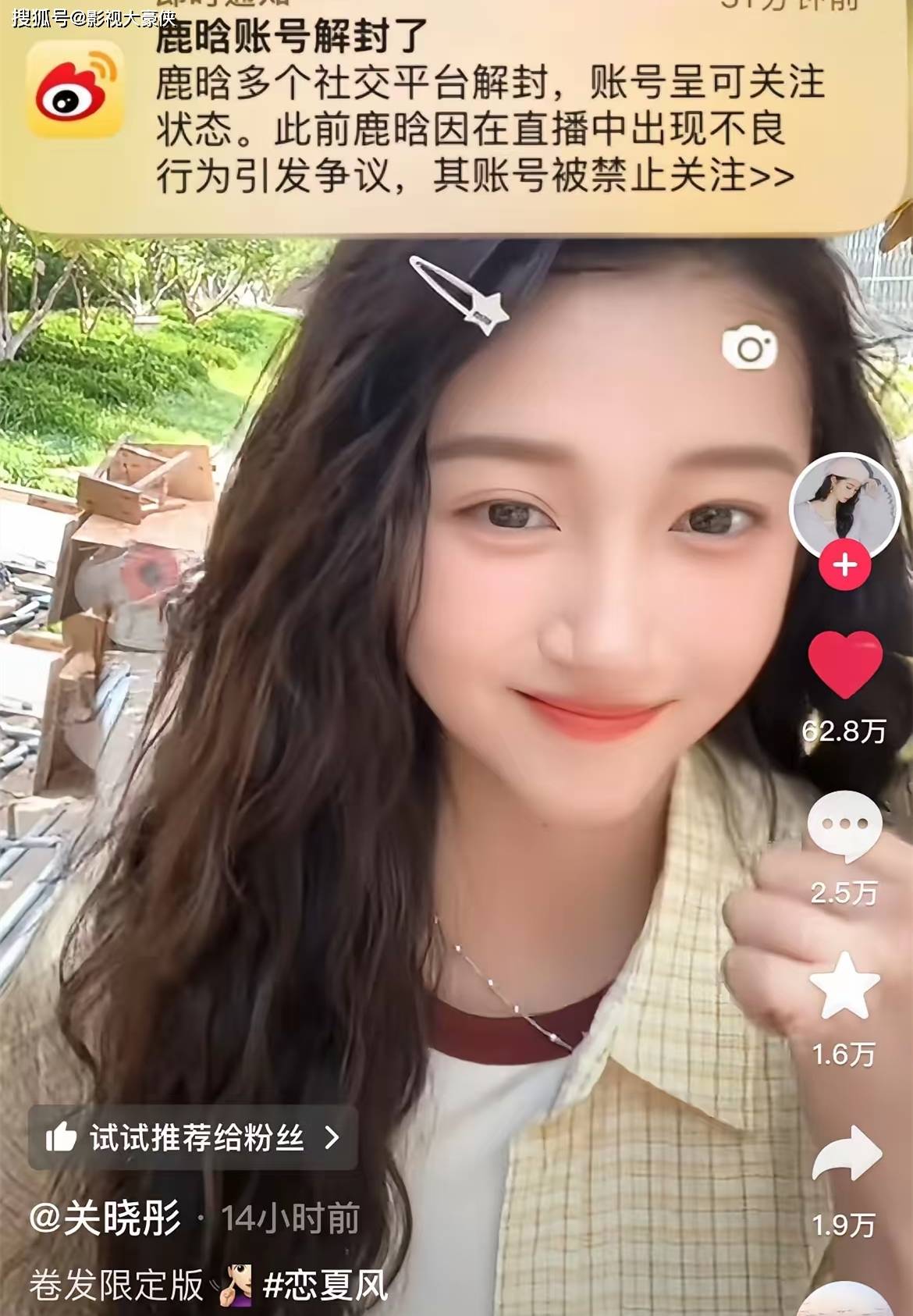Tap 试试推荐给粉丝 button

pyautogui.click(x=193, y=1138)
